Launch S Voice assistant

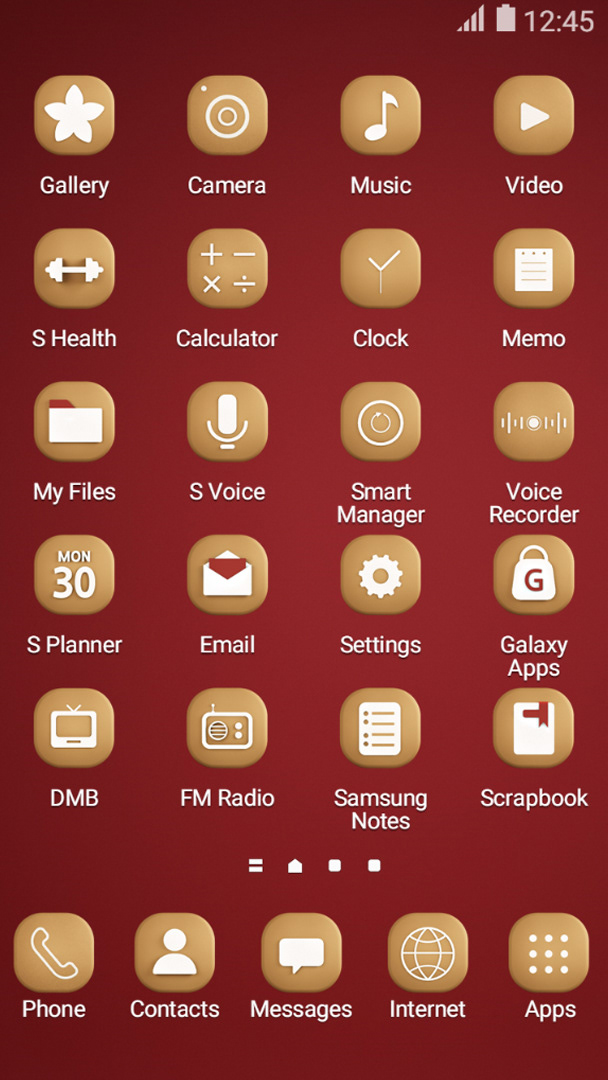(227, 422)
